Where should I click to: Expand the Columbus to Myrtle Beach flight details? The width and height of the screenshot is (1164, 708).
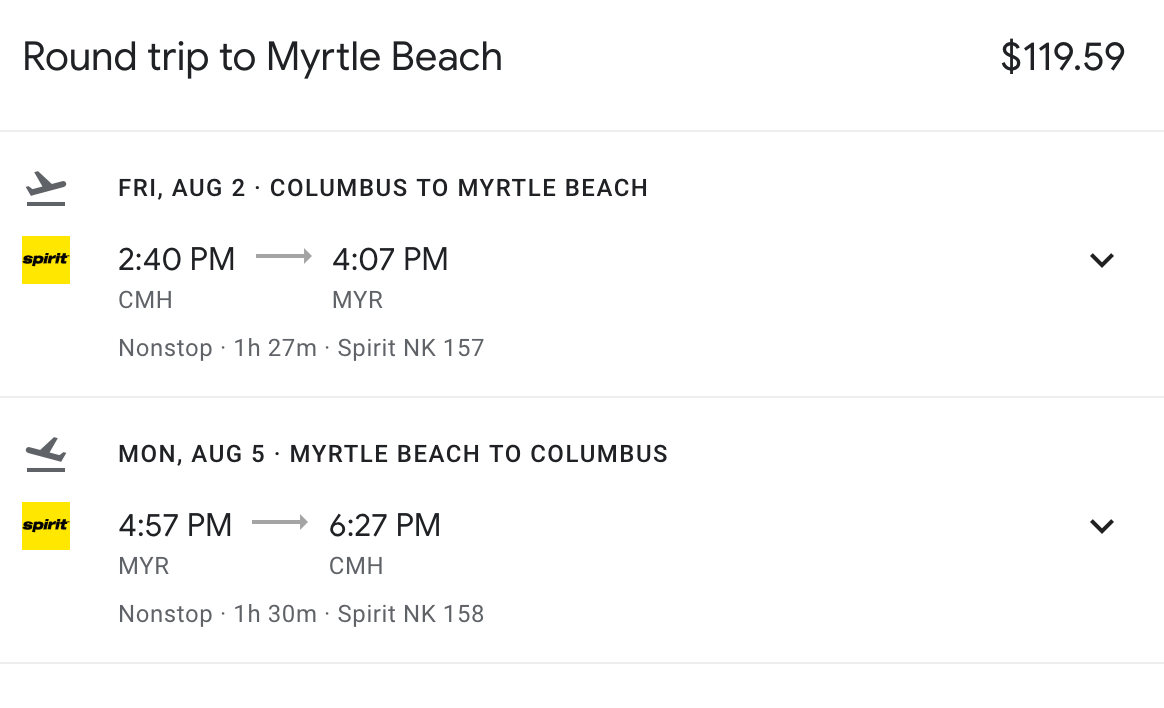[1101, 261]
